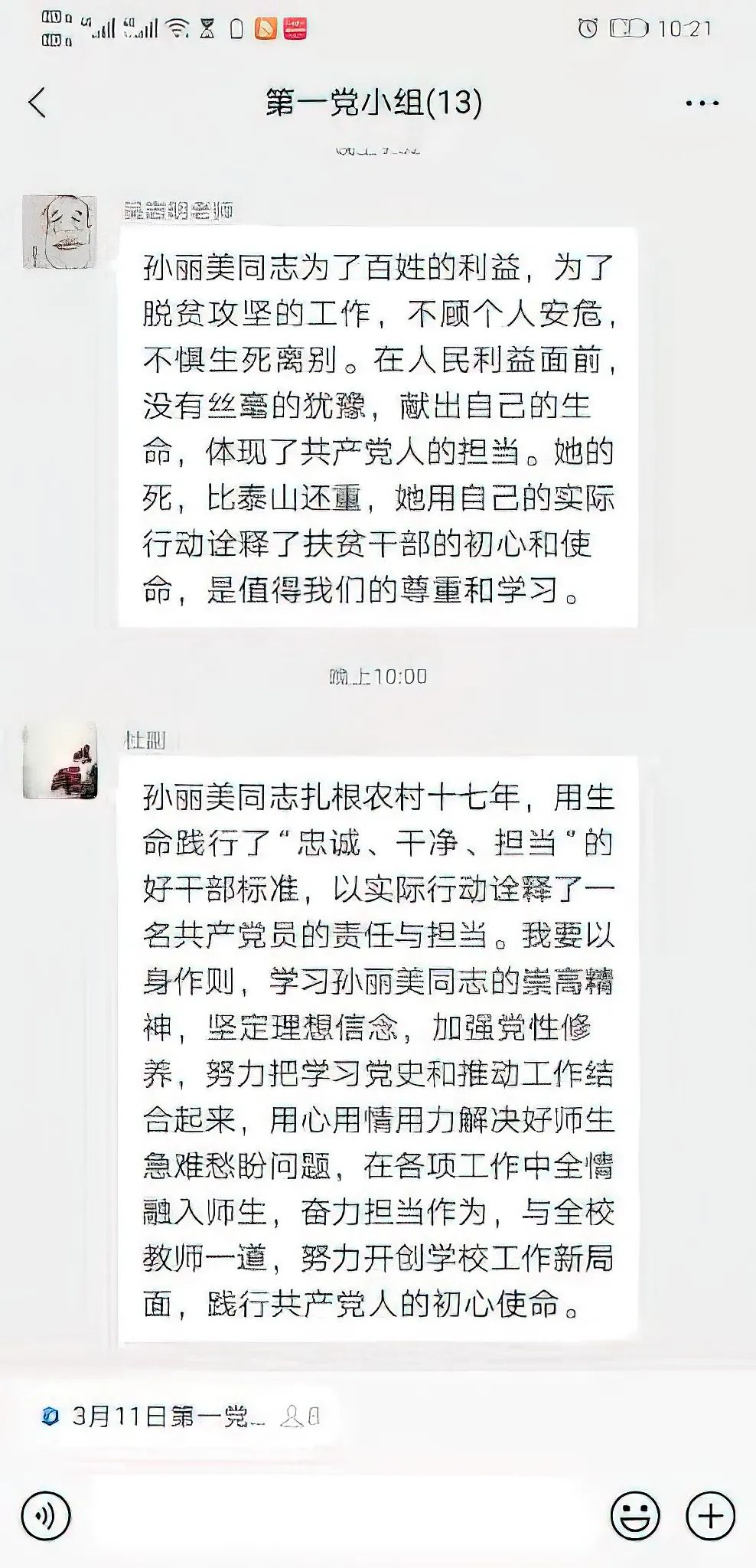
Task: Open avatar of first message sender
Action: tap(60, 232)
